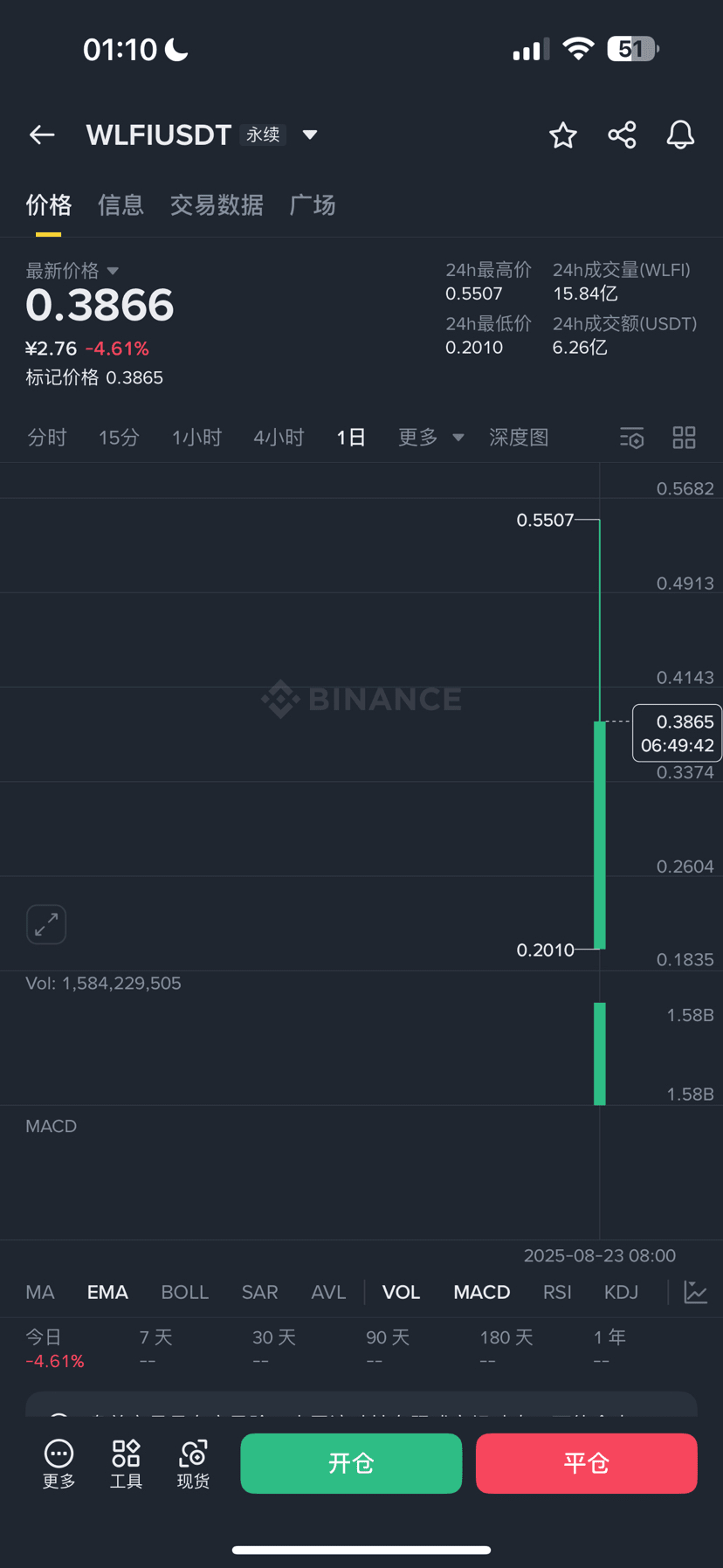Viewport: 723px width, 1568px height.
Task: Show the 深度图 depth chart
Action: click(x=519, y=437)
